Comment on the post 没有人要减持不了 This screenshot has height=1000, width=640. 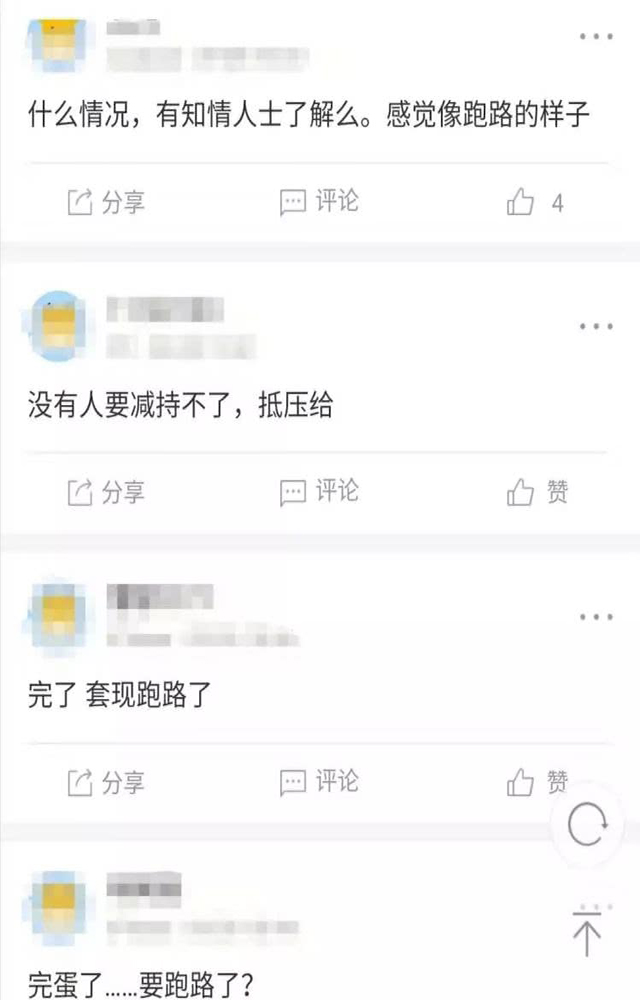point(318,492)
